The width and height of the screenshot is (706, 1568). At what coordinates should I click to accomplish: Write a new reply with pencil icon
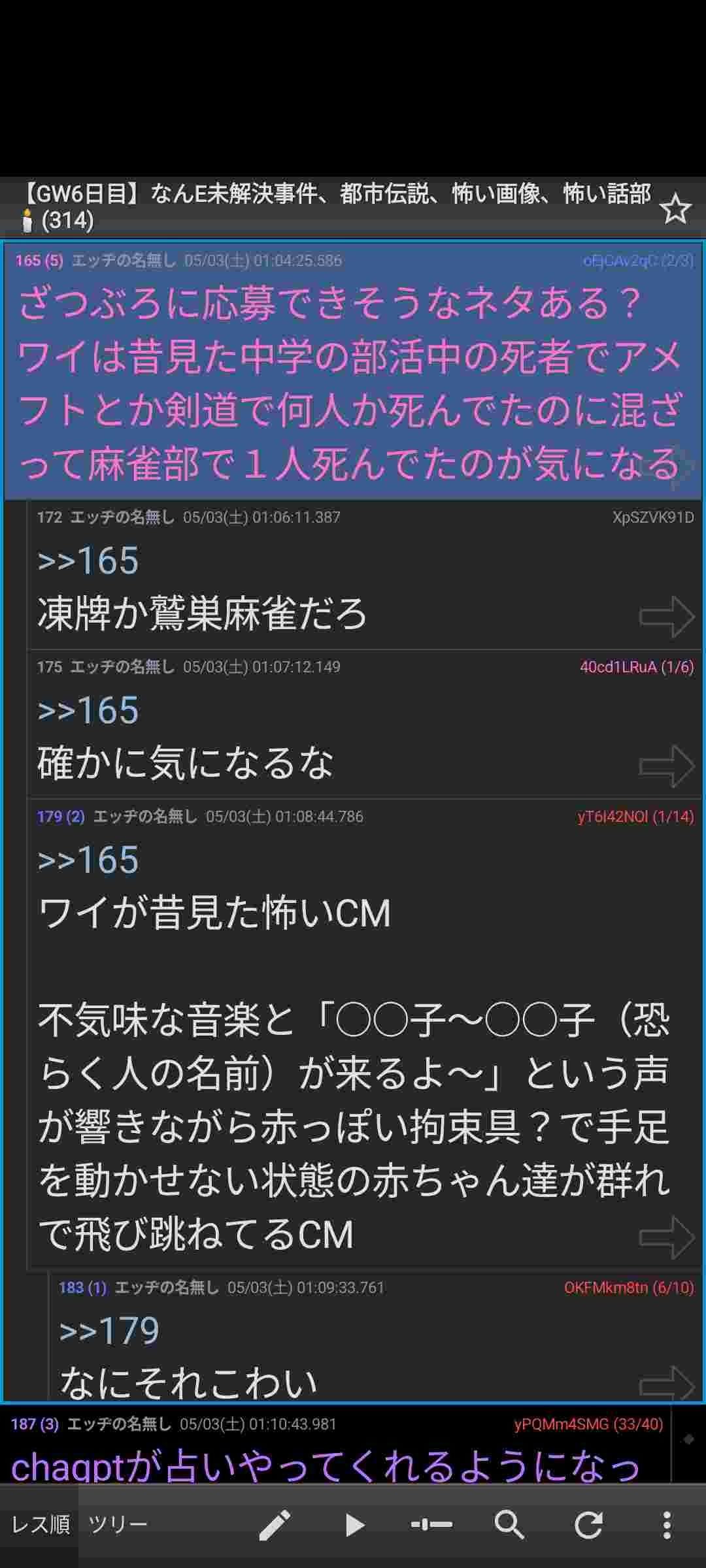[x=275, y=1526]
